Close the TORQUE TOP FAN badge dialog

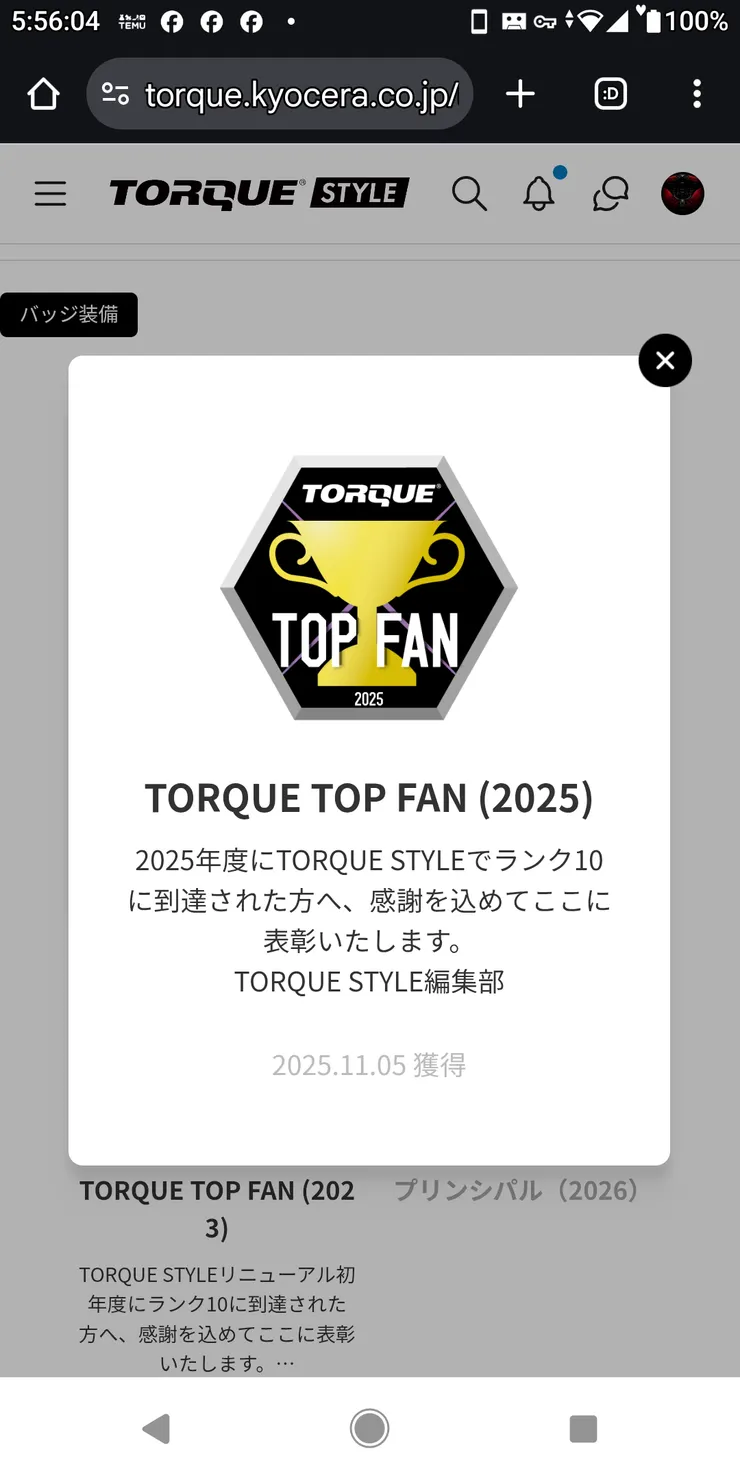[665, 361]
